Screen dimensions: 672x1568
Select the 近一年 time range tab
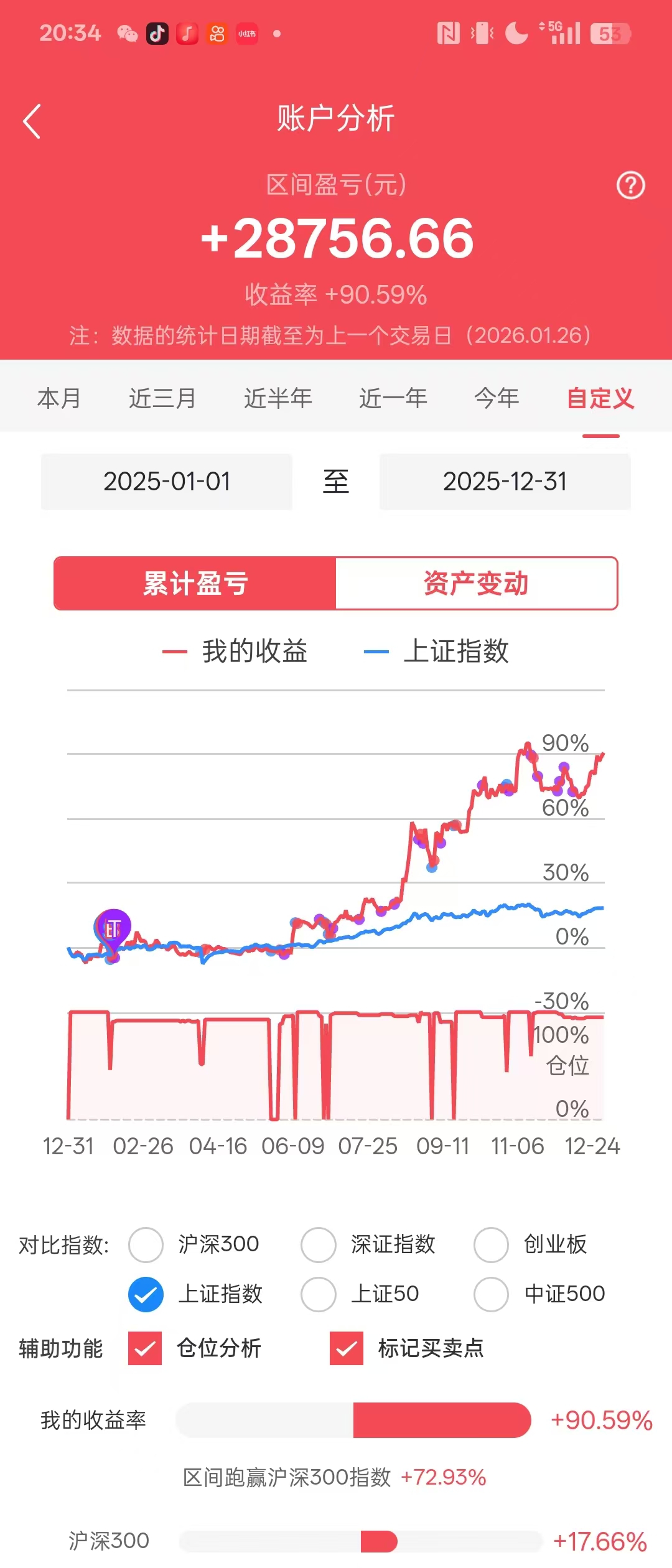[393, 398]
